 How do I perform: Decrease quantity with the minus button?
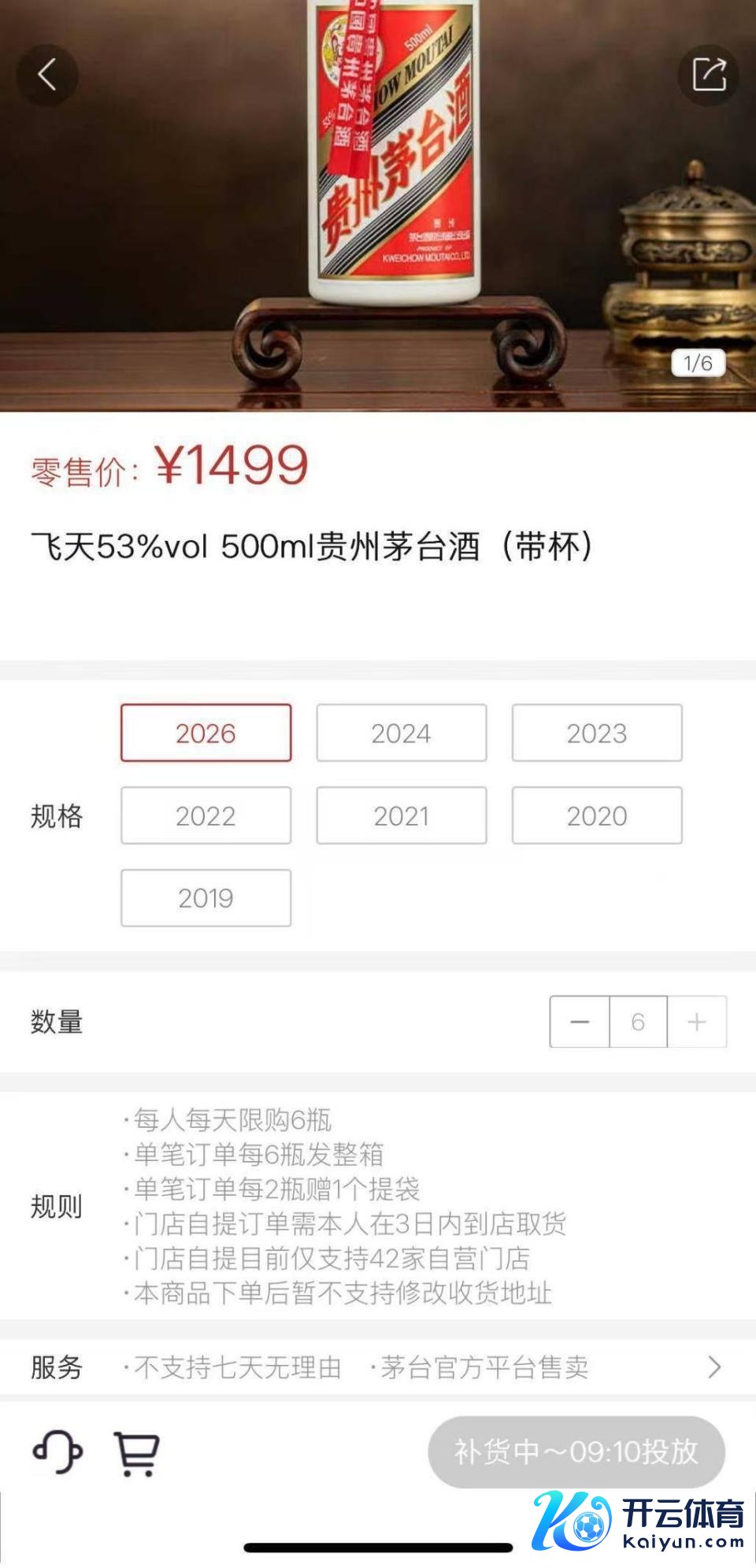coord(580,1022)
